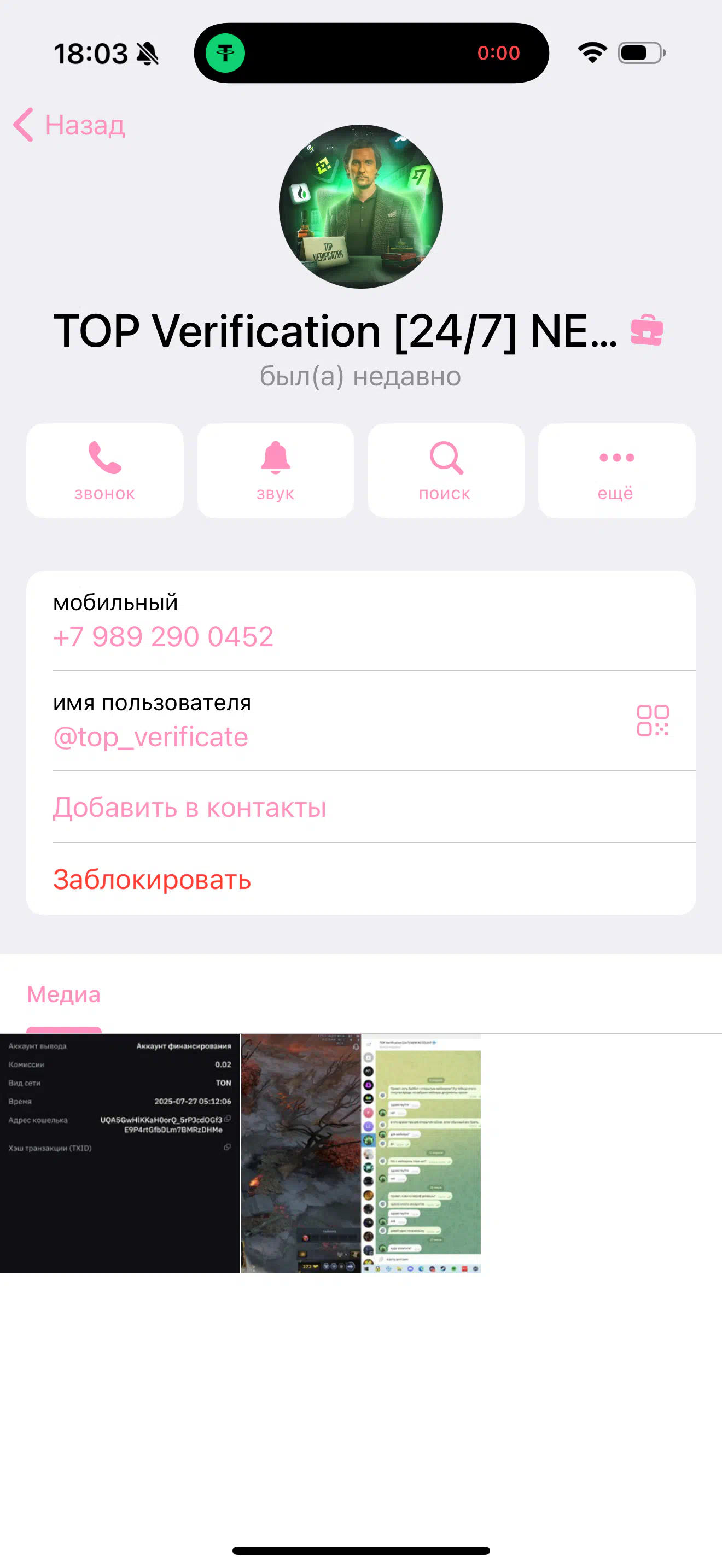The height and width of the screenshot is (1568, 722).
Task: Open the TON transaction screenshot in media
Action: tap(120, 1153)
